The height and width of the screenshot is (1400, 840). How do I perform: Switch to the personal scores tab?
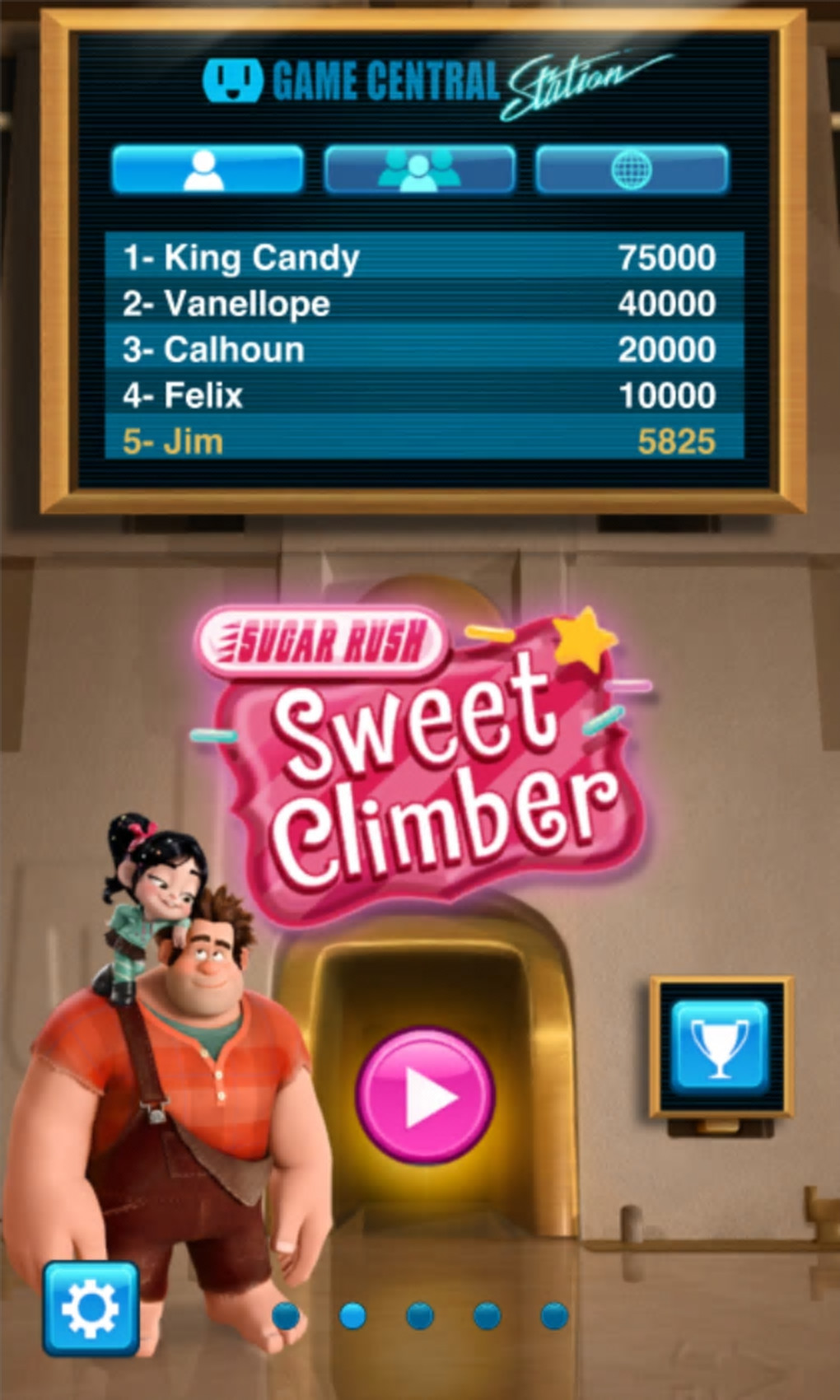[206, 170]
